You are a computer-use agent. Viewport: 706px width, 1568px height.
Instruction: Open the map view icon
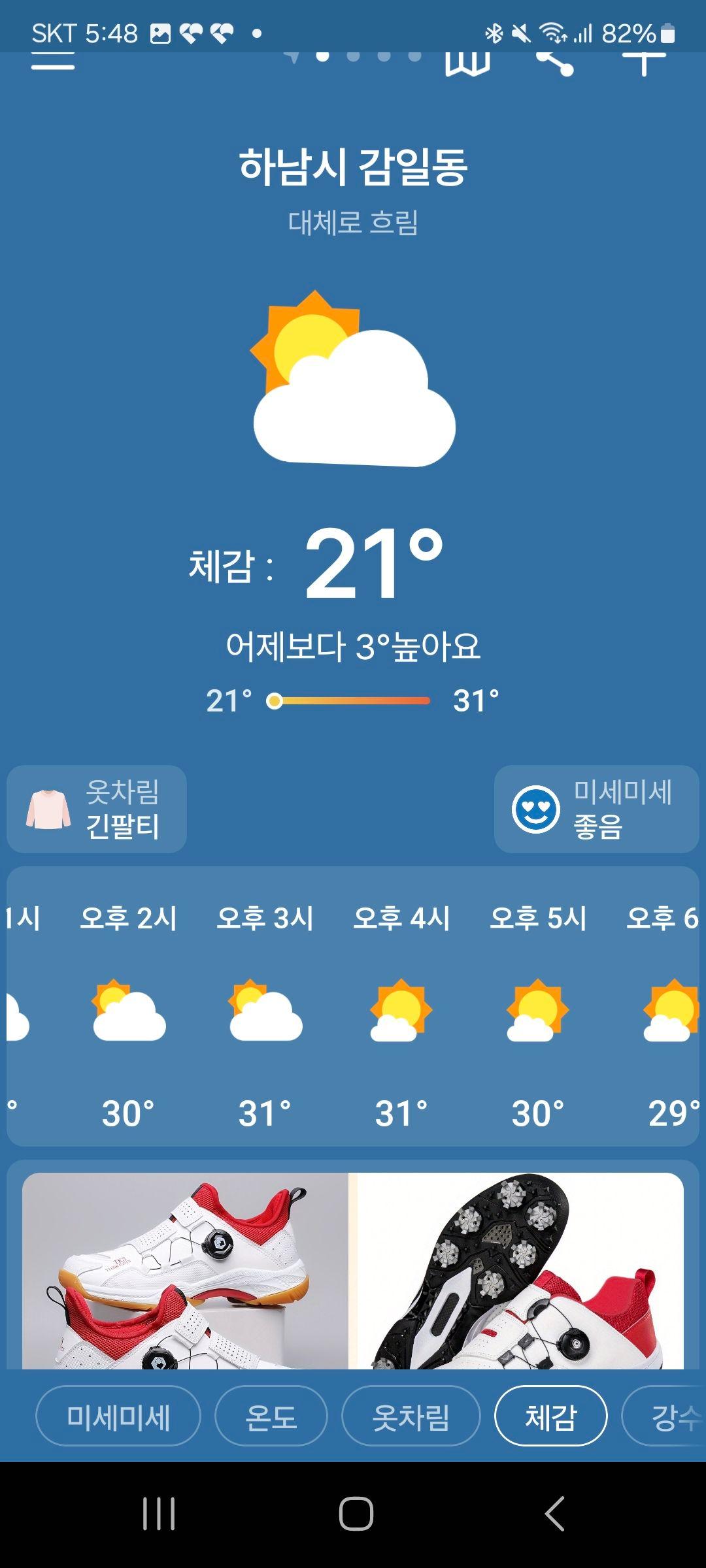[467, 64]
